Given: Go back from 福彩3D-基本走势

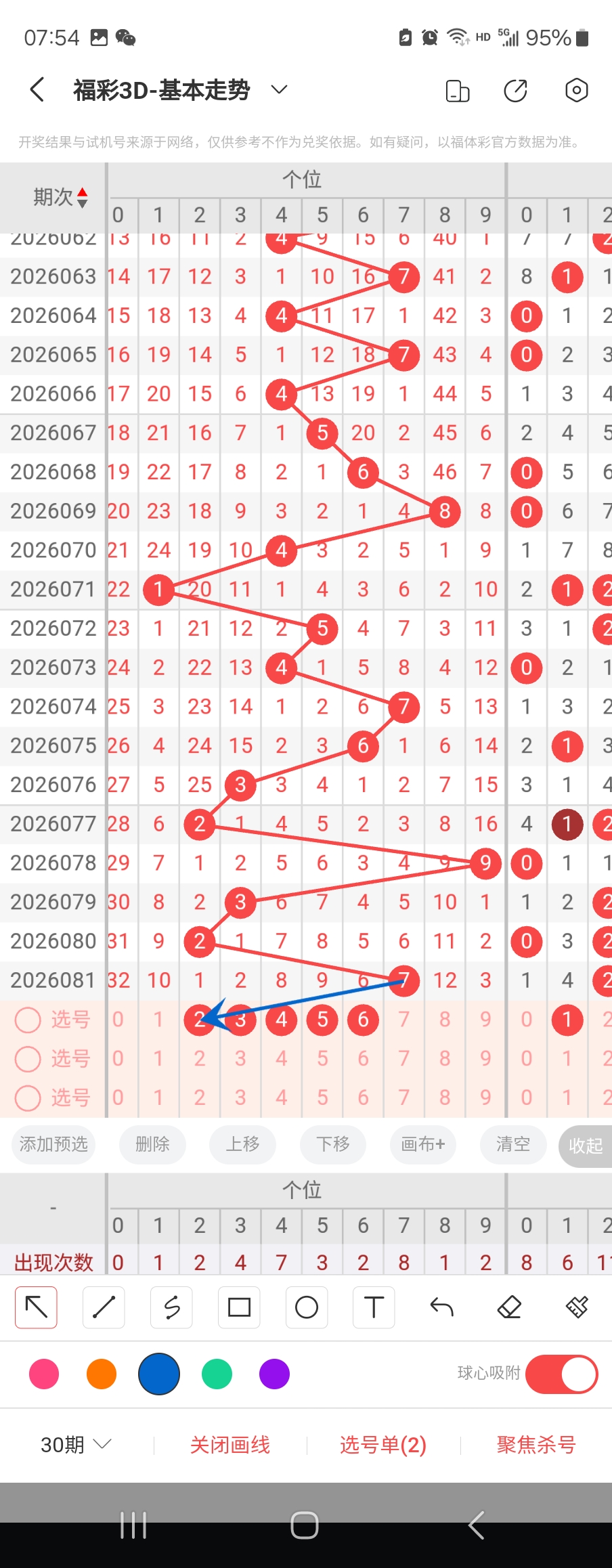Looking at the screenshot, I should tap(37, 89).
